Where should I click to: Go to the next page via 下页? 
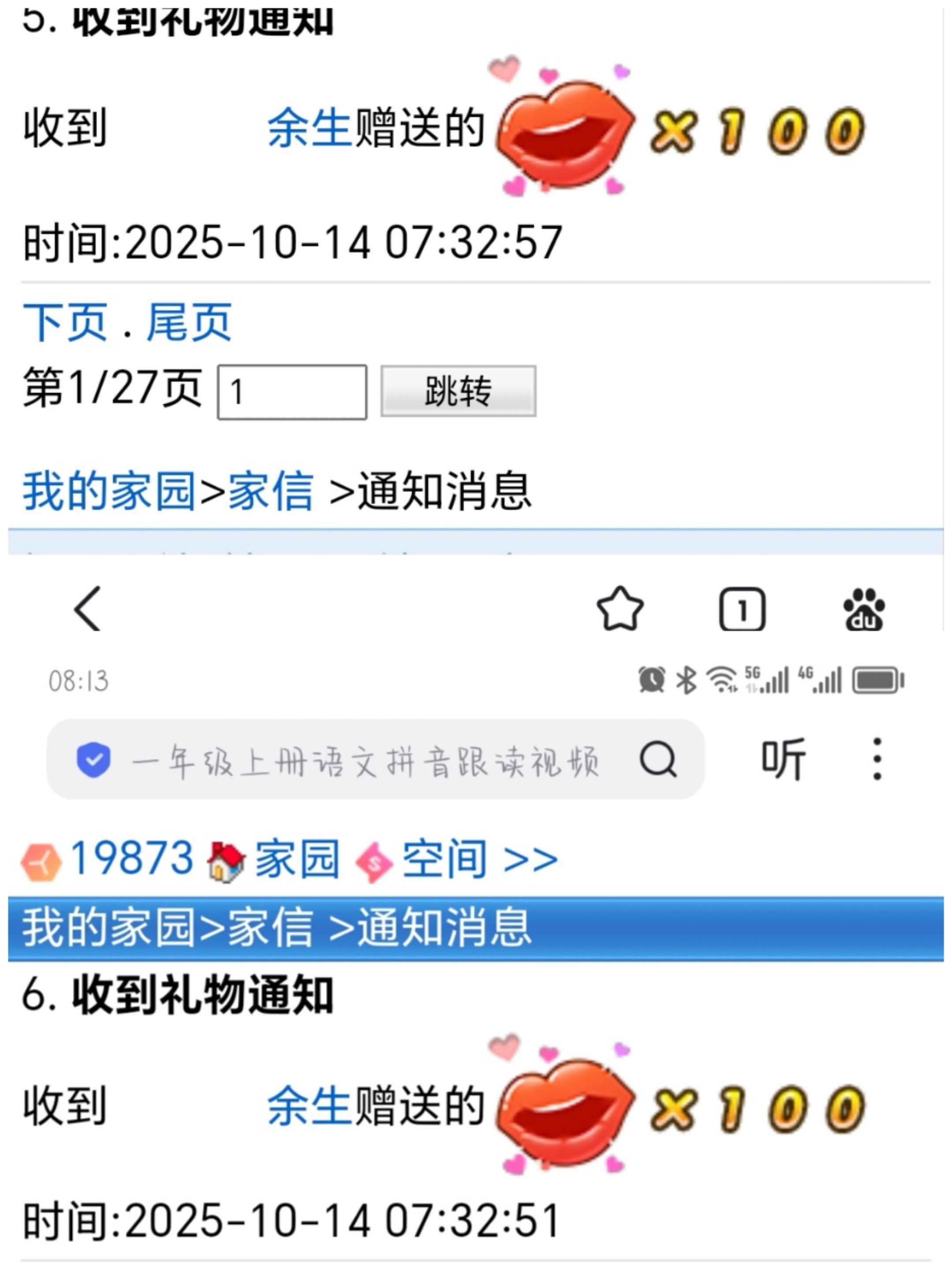pos(64,323)
